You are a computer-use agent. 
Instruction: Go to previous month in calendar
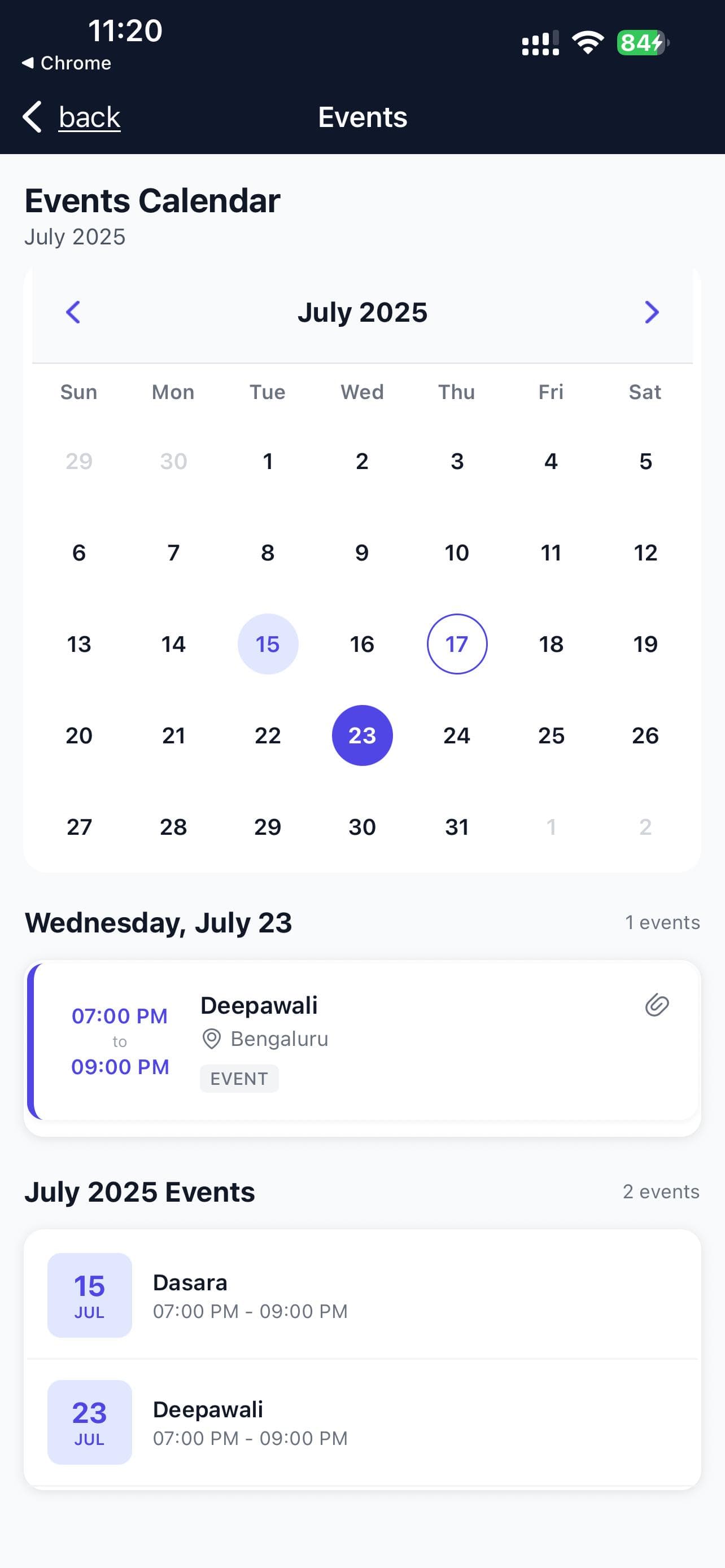coord(73,312)
